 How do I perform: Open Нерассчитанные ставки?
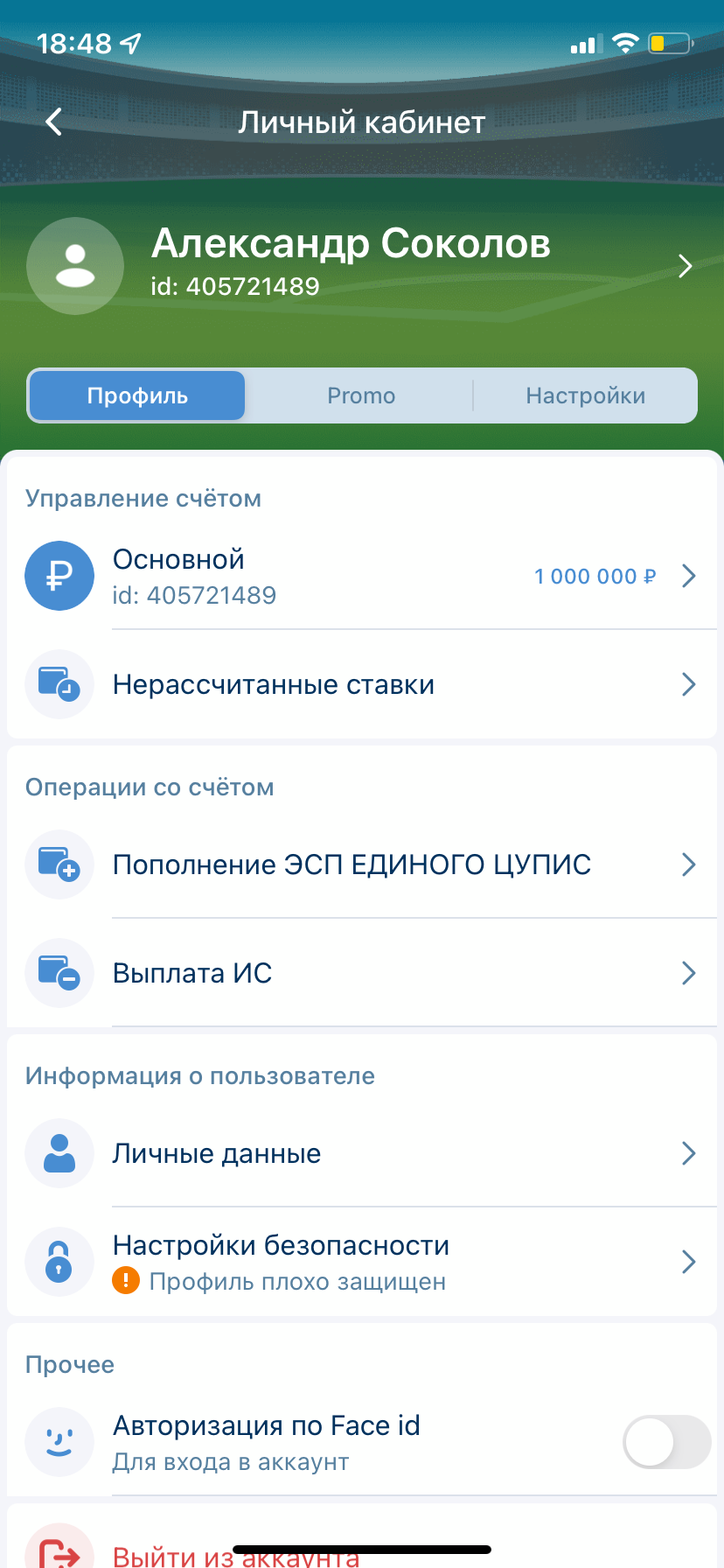[362, 684]
